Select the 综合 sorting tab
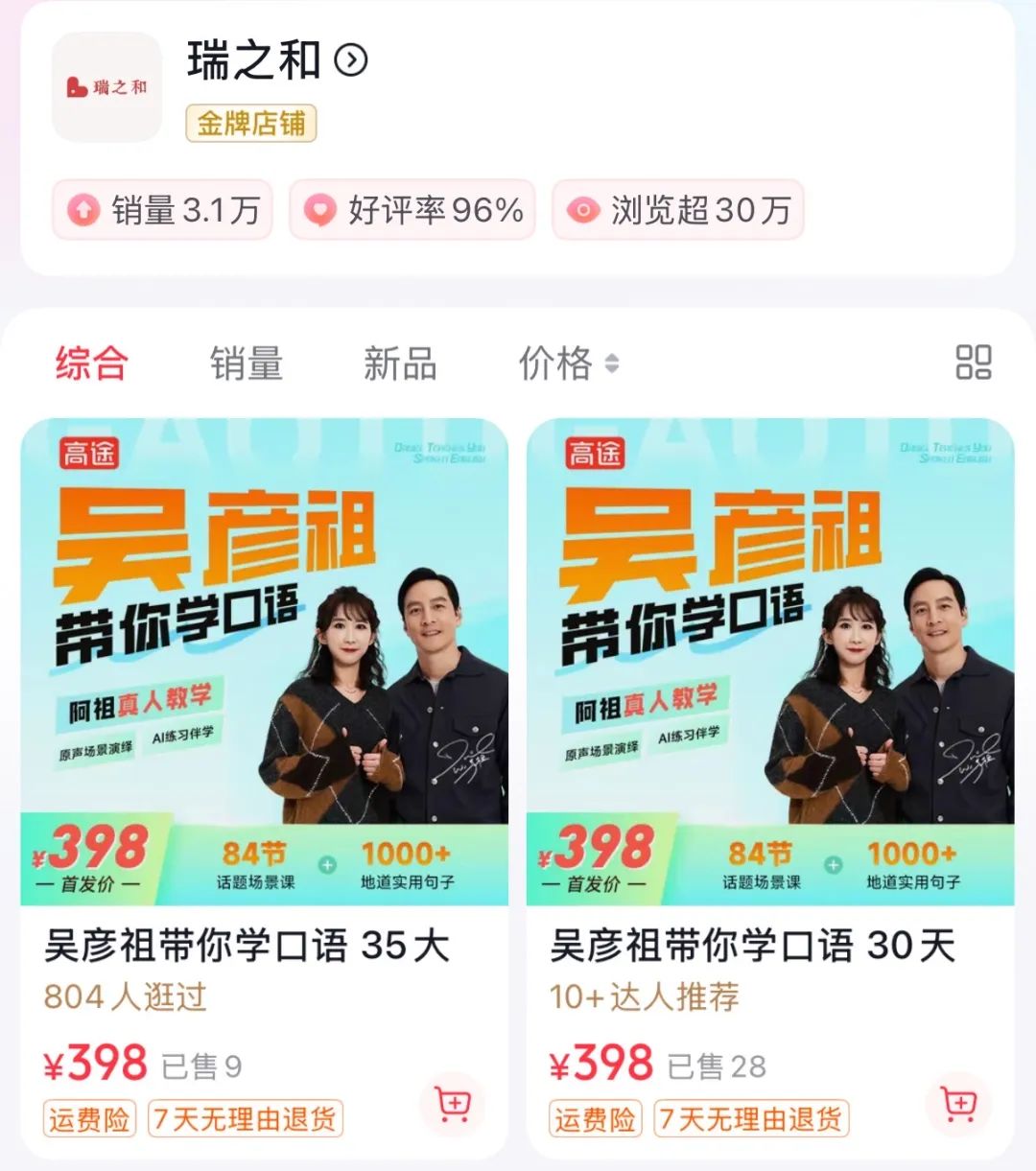Viewport: 1036px width, 1171px height. (x=93, y=363)
